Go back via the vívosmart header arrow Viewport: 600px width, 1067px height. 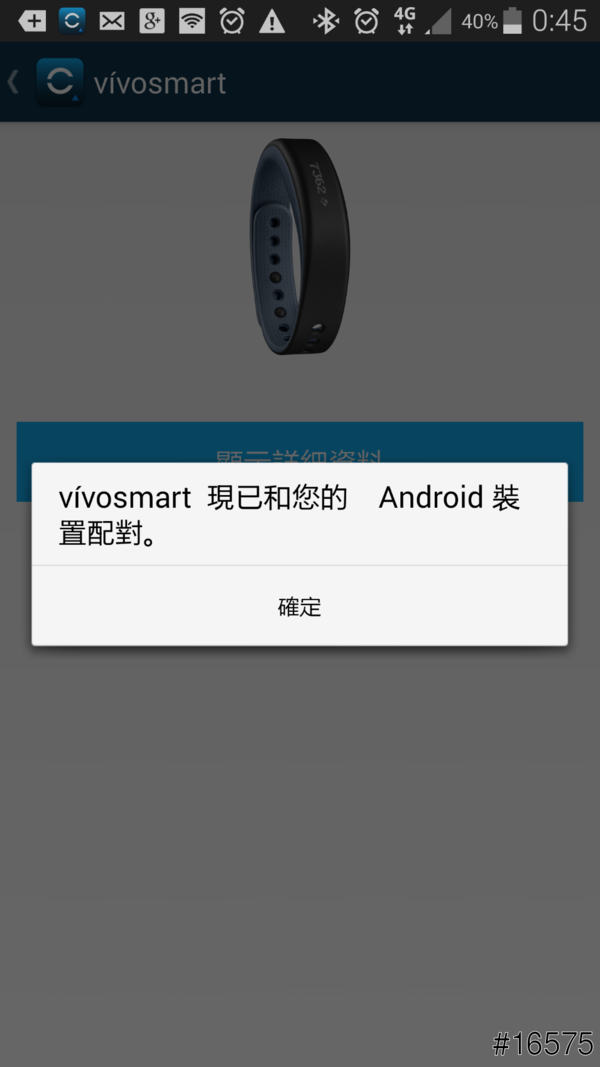(x=14, y=82)
